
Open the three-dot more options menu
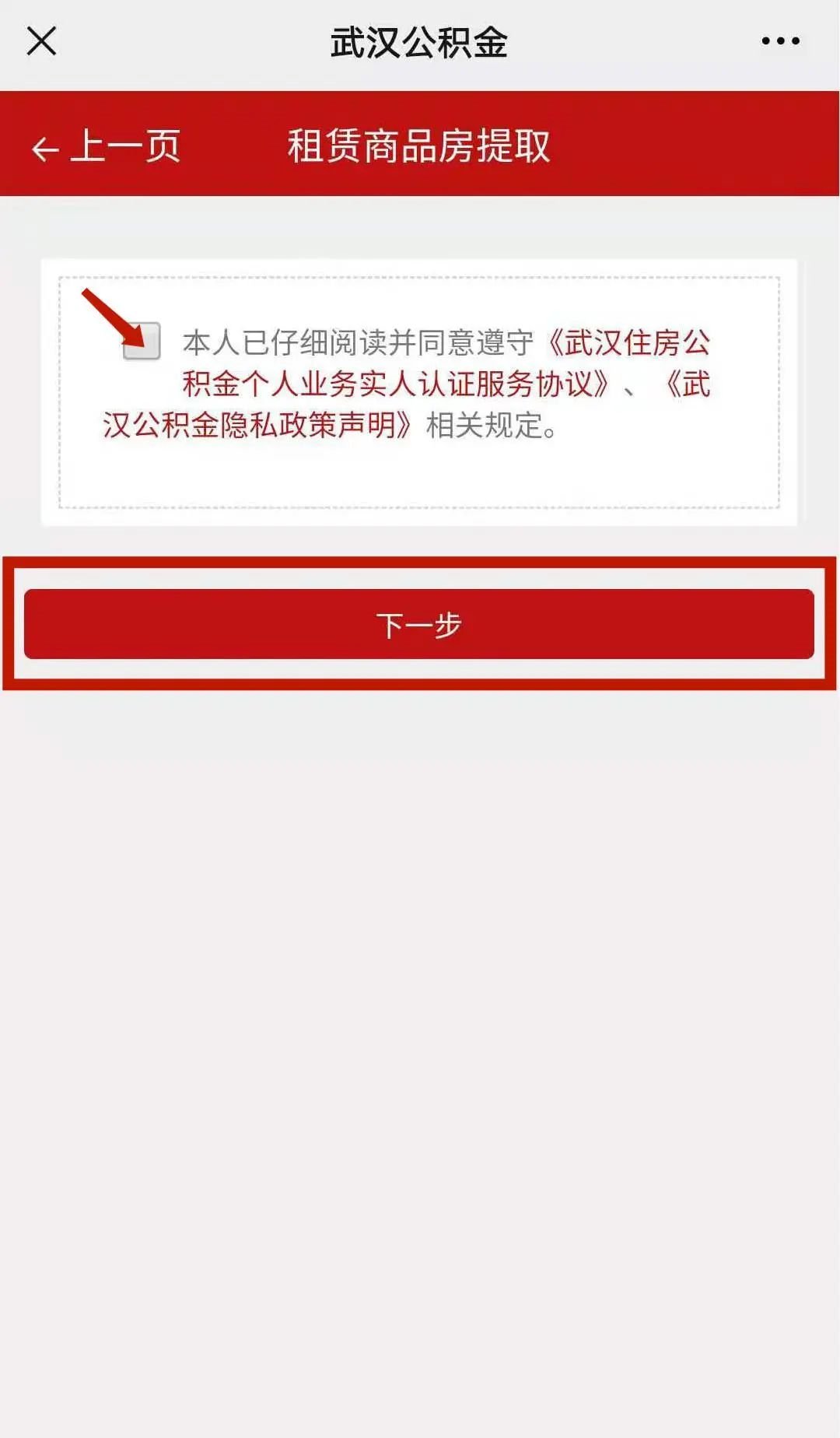pyautogui.click(x=780, y=41)
